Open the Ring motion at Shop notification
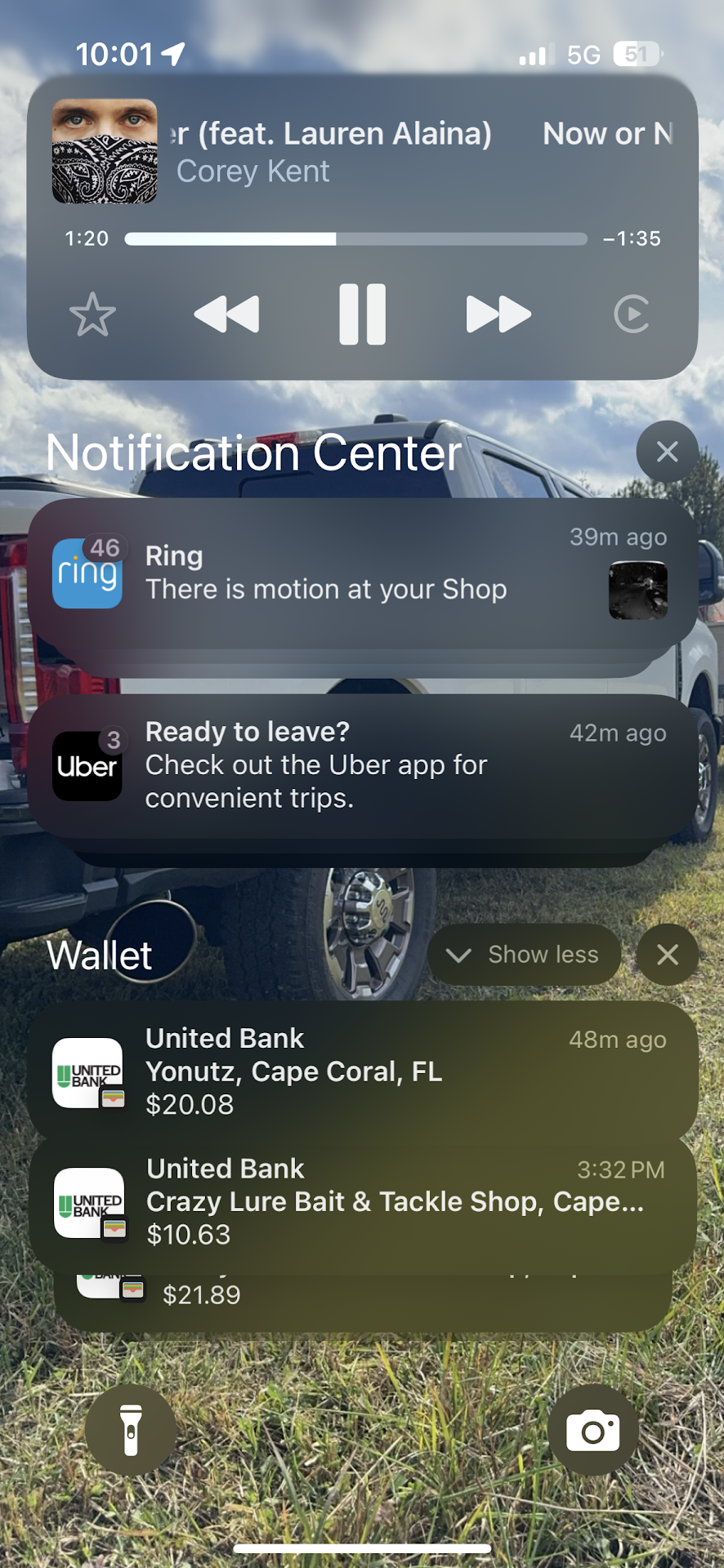 [361, 573]
